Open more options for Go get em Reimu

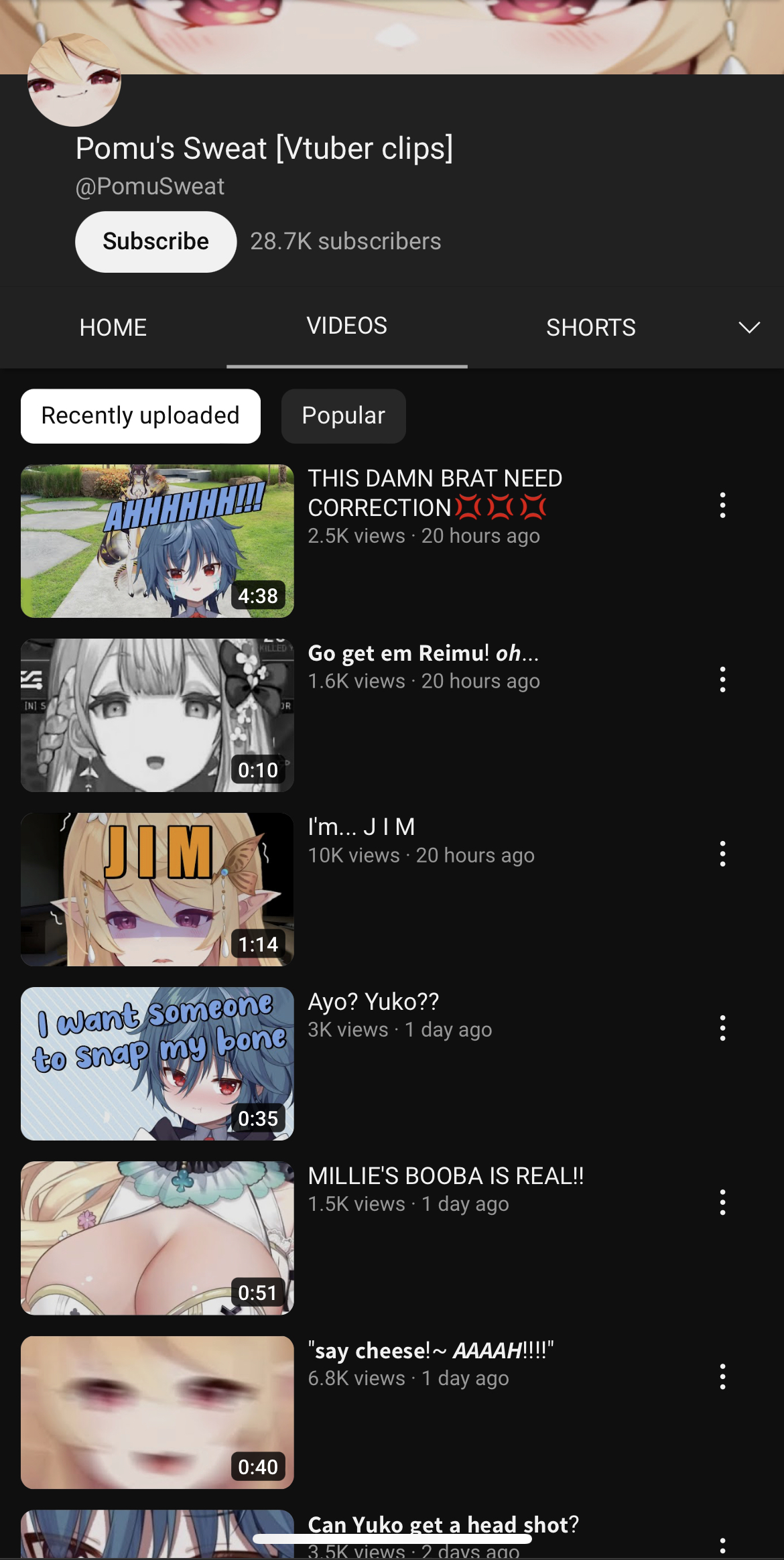(x=722, y=679)
